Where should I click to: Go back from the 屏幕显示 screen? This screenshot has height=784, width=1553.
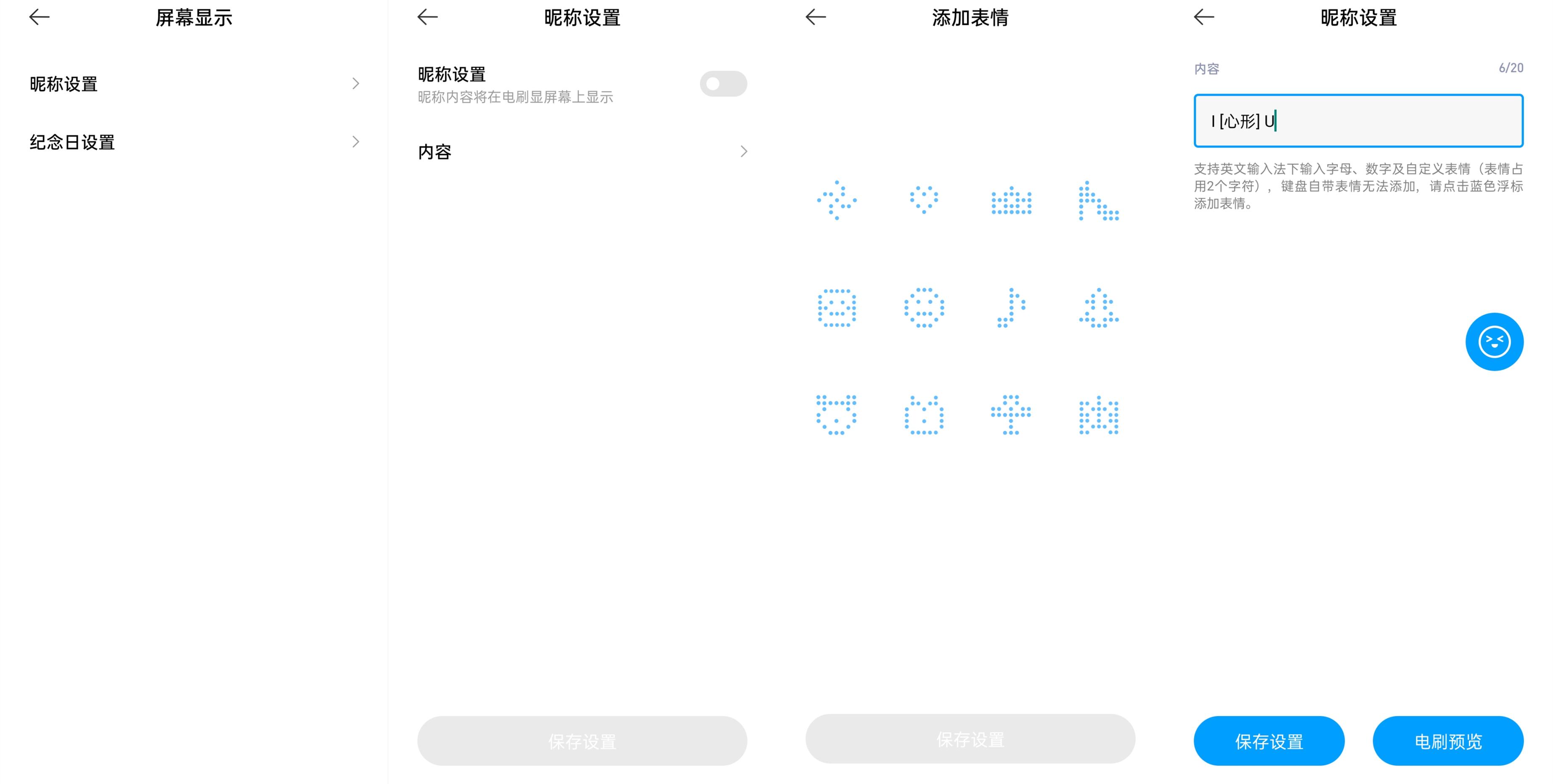tap(40, 17)
